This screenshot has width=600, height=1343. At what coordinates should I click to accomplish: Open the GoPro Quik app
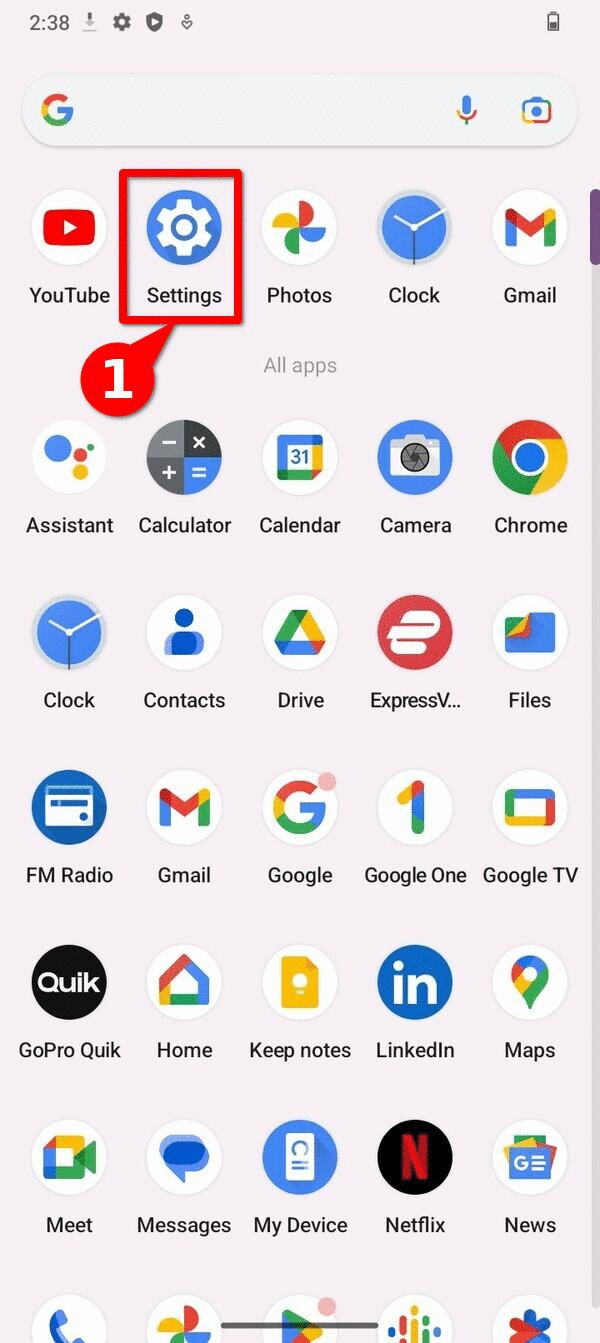coord(69,983)
